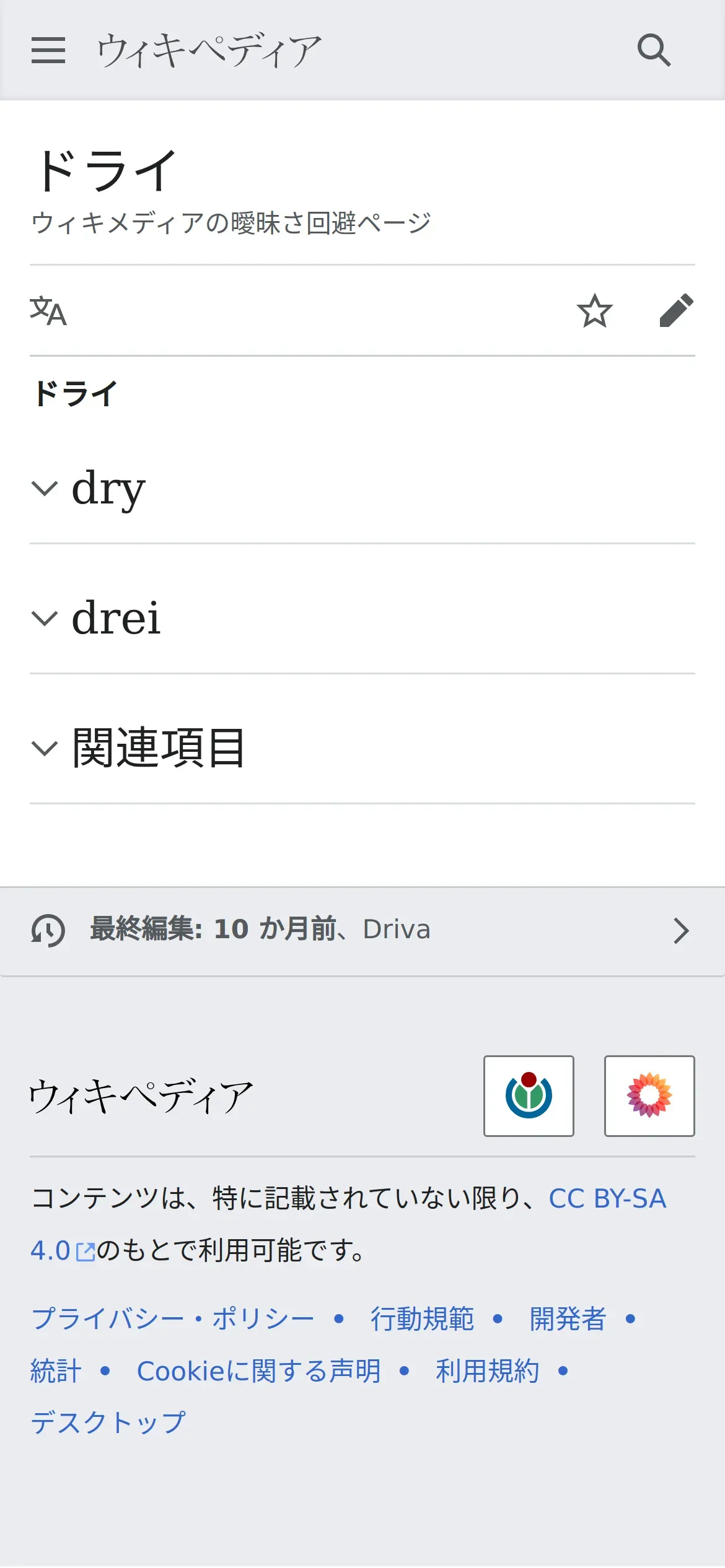This screenshot has width=725, height=1568.
Task: Open プライバシー・ポリシー link
Action: click(173, 1318)
